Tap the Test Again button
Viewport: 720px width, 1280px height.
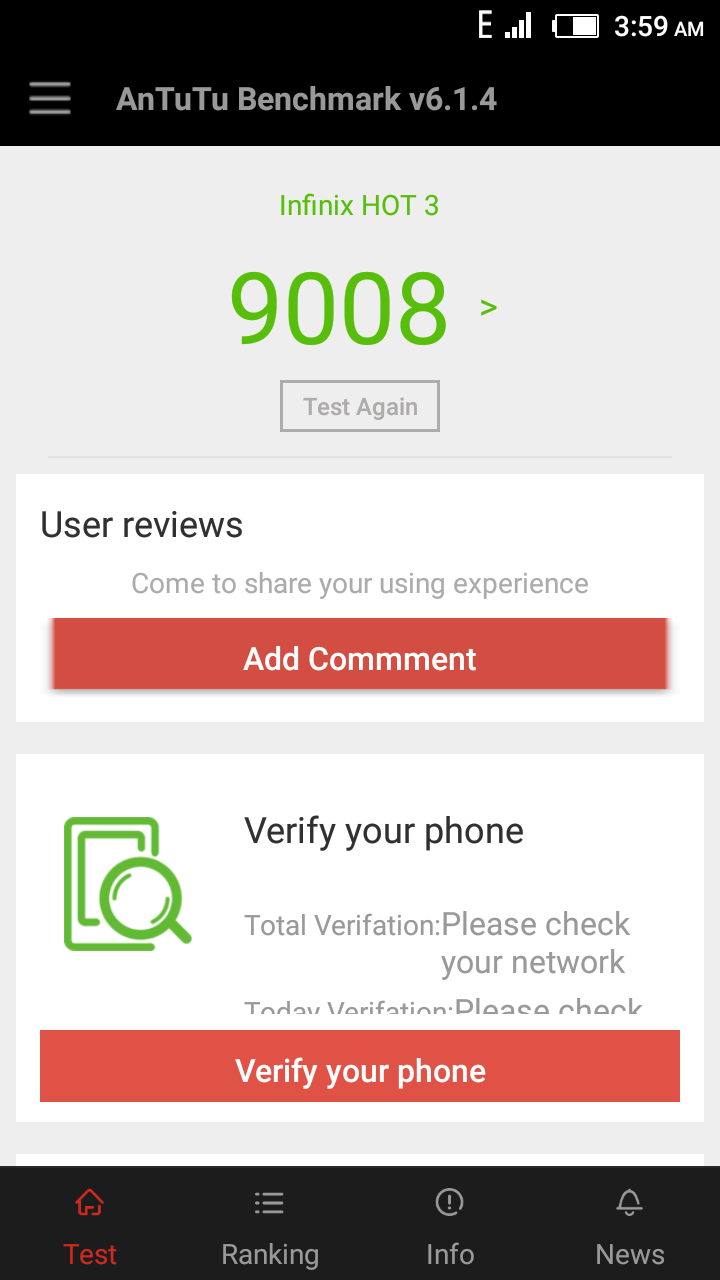click(x=360, y=406)
